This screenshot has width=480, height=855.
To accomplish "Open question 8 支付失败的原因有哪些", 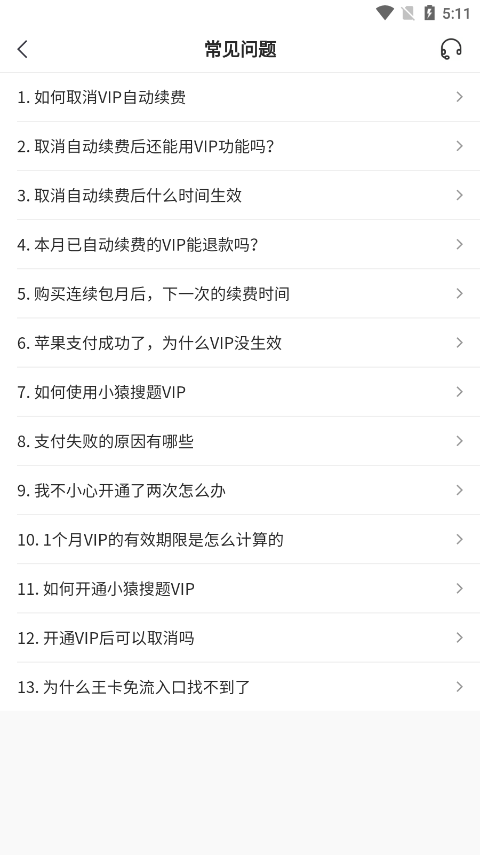I will pos(240,441).
